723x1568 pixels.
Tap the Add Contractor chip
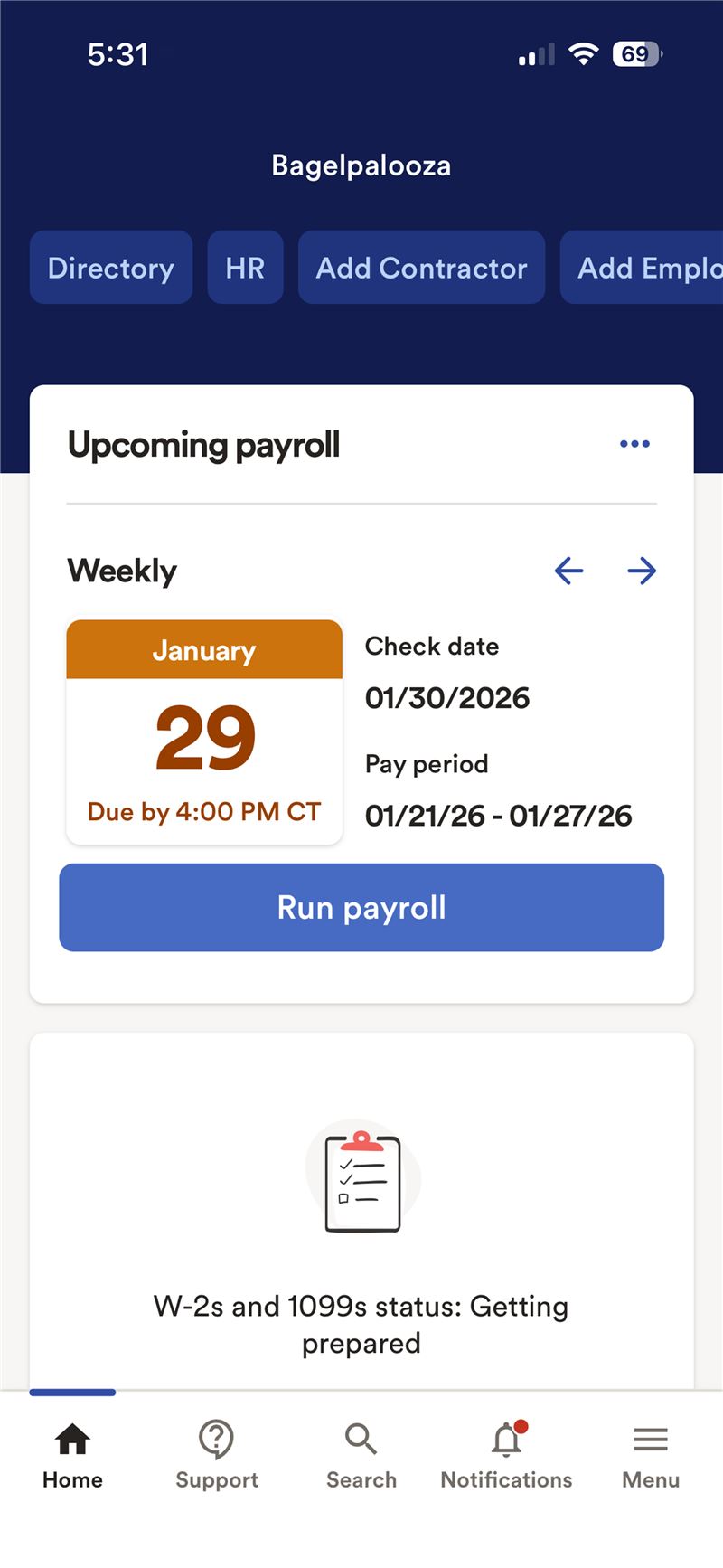pos(421,268)
